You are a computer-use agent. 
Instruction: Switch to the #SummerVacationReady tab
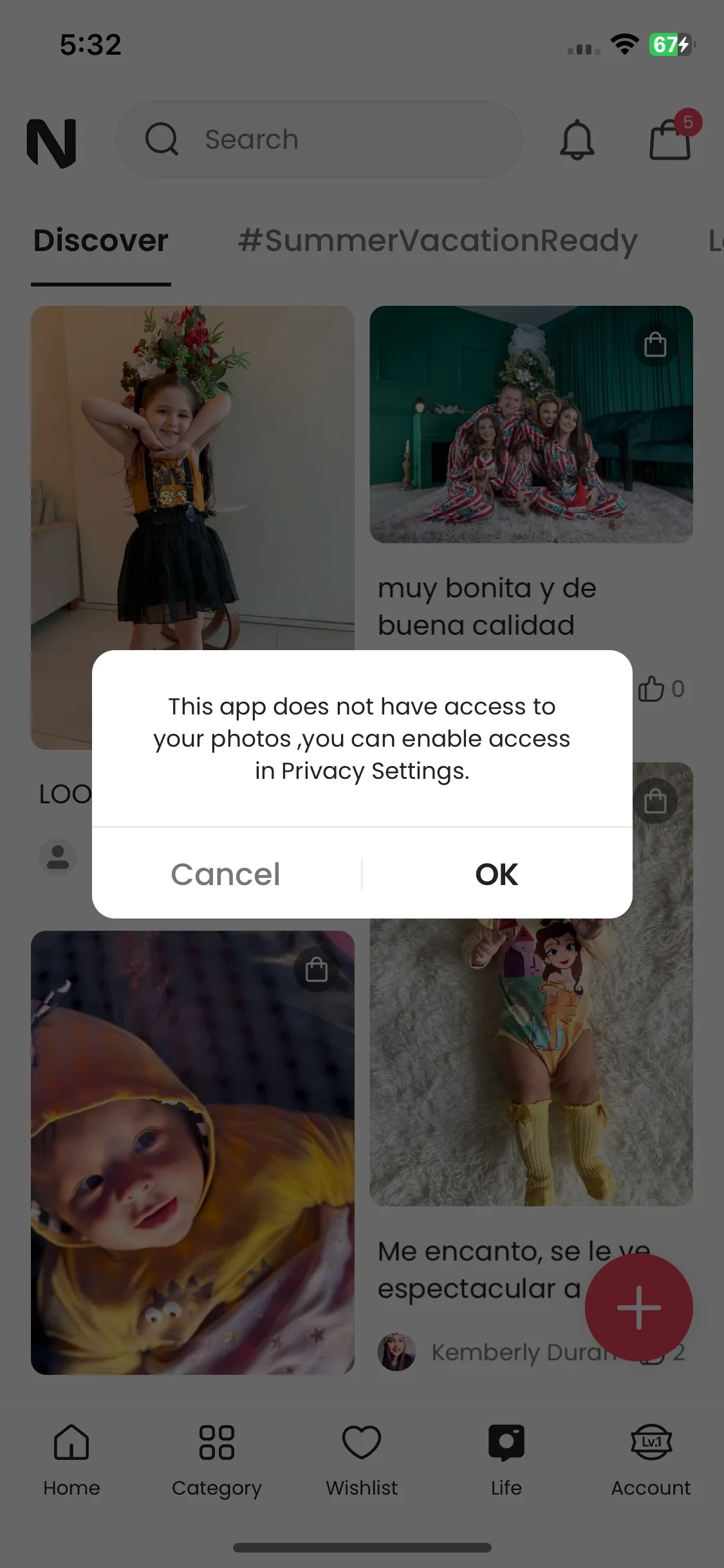438,241
